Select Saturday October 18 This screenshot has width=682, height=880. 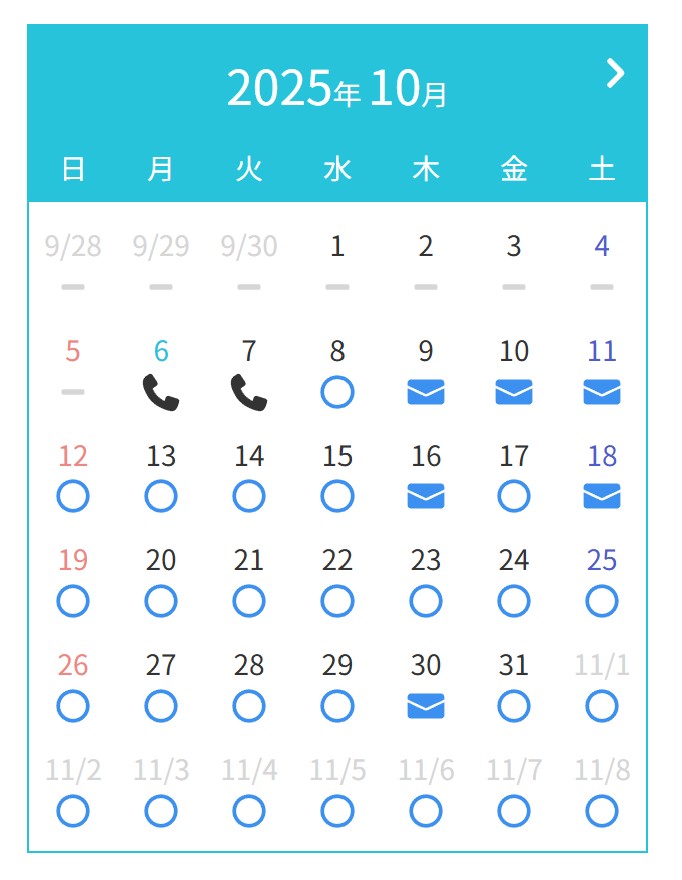[602, 478]
